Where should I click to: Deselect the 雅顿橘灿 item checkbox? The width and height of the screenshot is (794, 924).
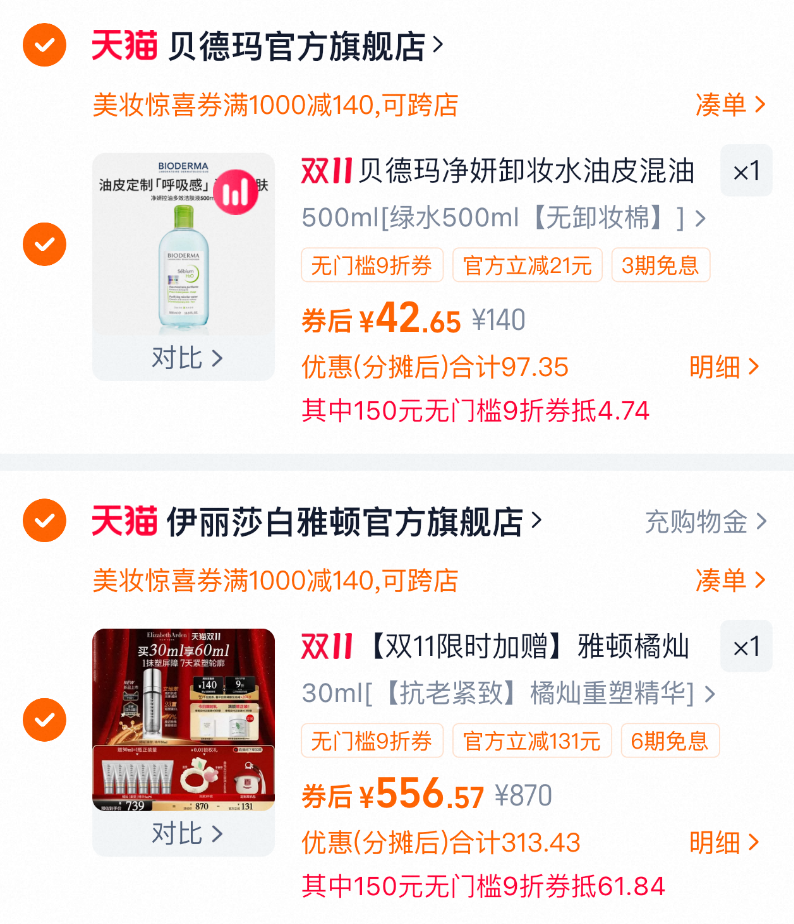coord(44,719)
